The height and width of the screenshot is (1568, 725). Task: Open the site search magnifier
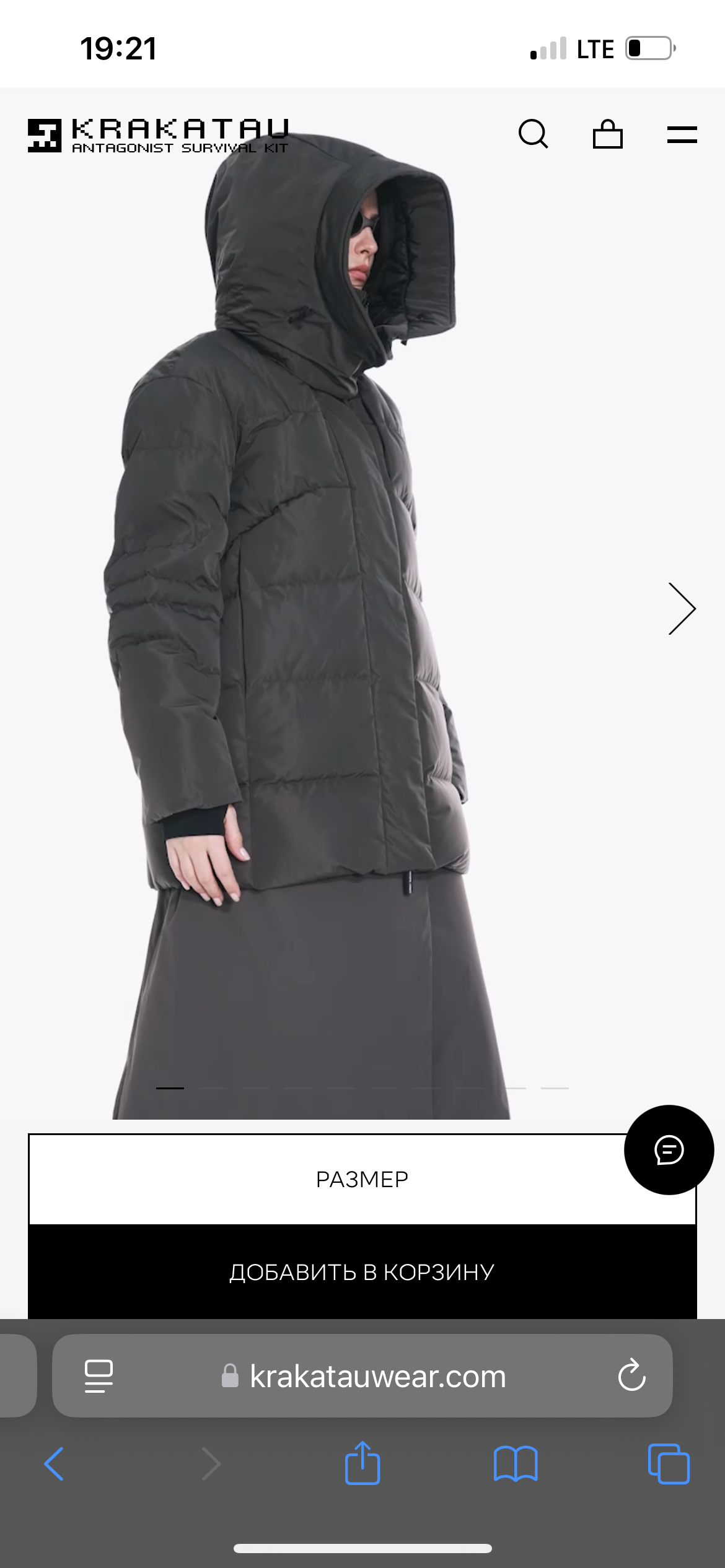click(x=533, y=134)
